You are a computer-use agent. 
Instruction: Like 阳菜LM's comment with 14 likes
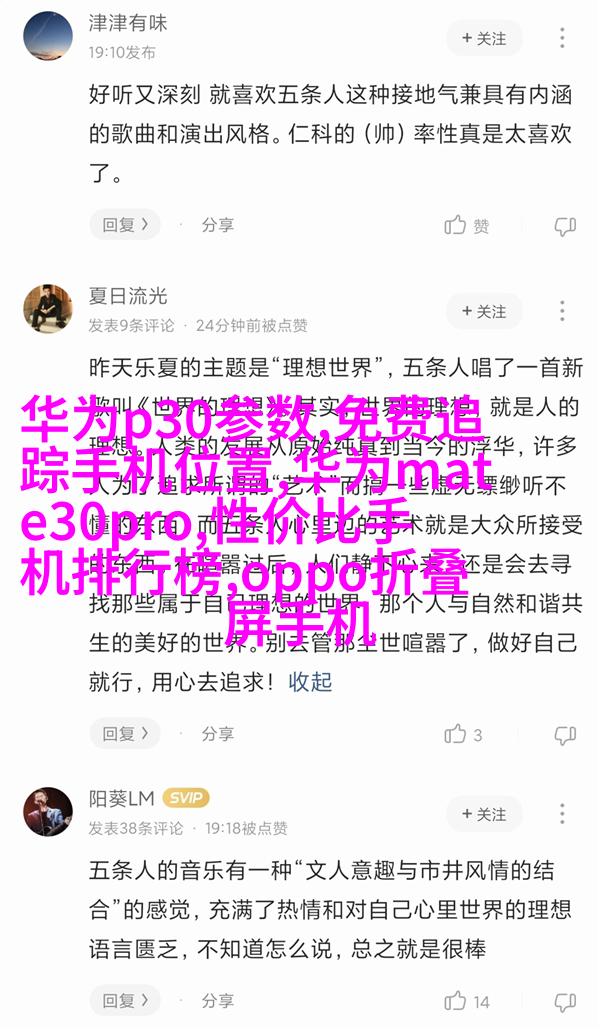tap(467, 1001)
